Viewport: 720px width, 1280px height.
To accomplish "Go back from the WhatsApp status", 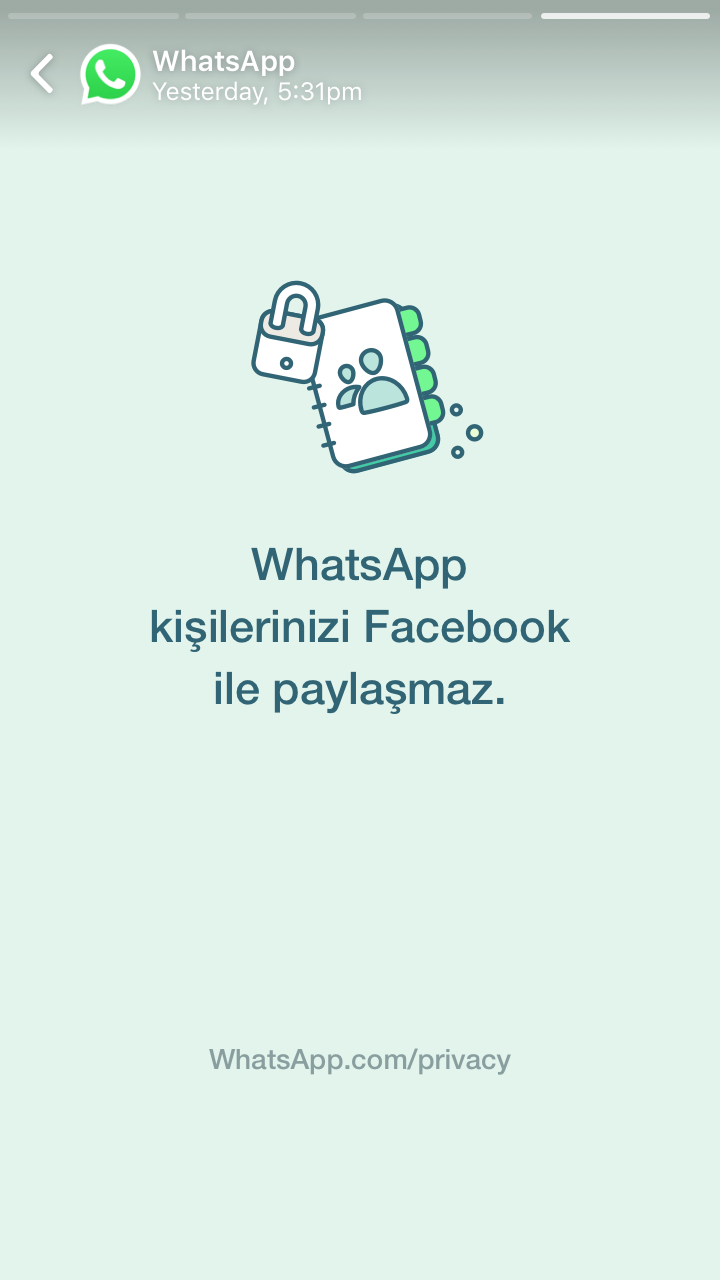I will tap(42, 75).
